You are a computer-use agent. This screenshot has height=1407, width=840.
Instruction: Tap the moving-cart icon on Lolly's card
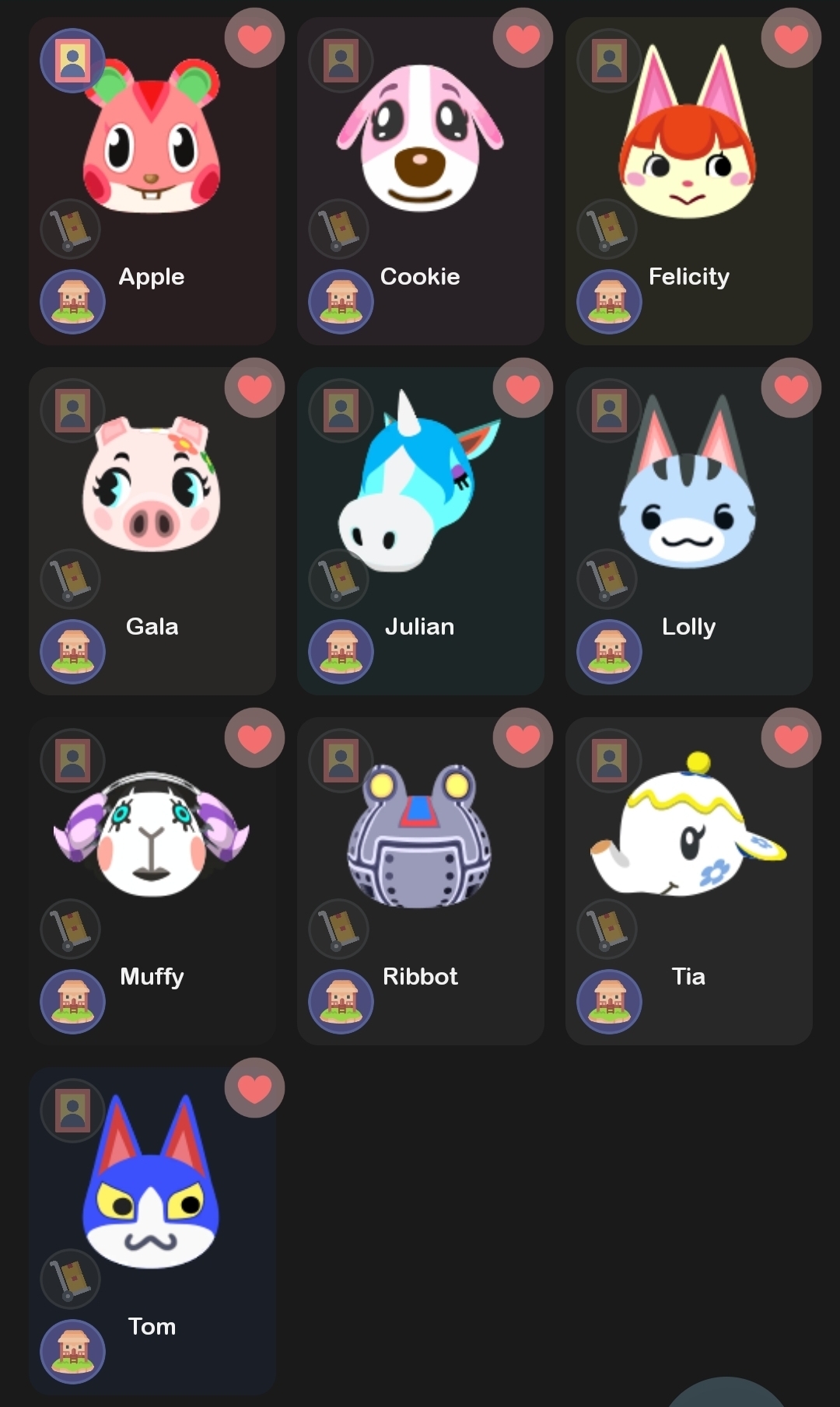(607, 579)
